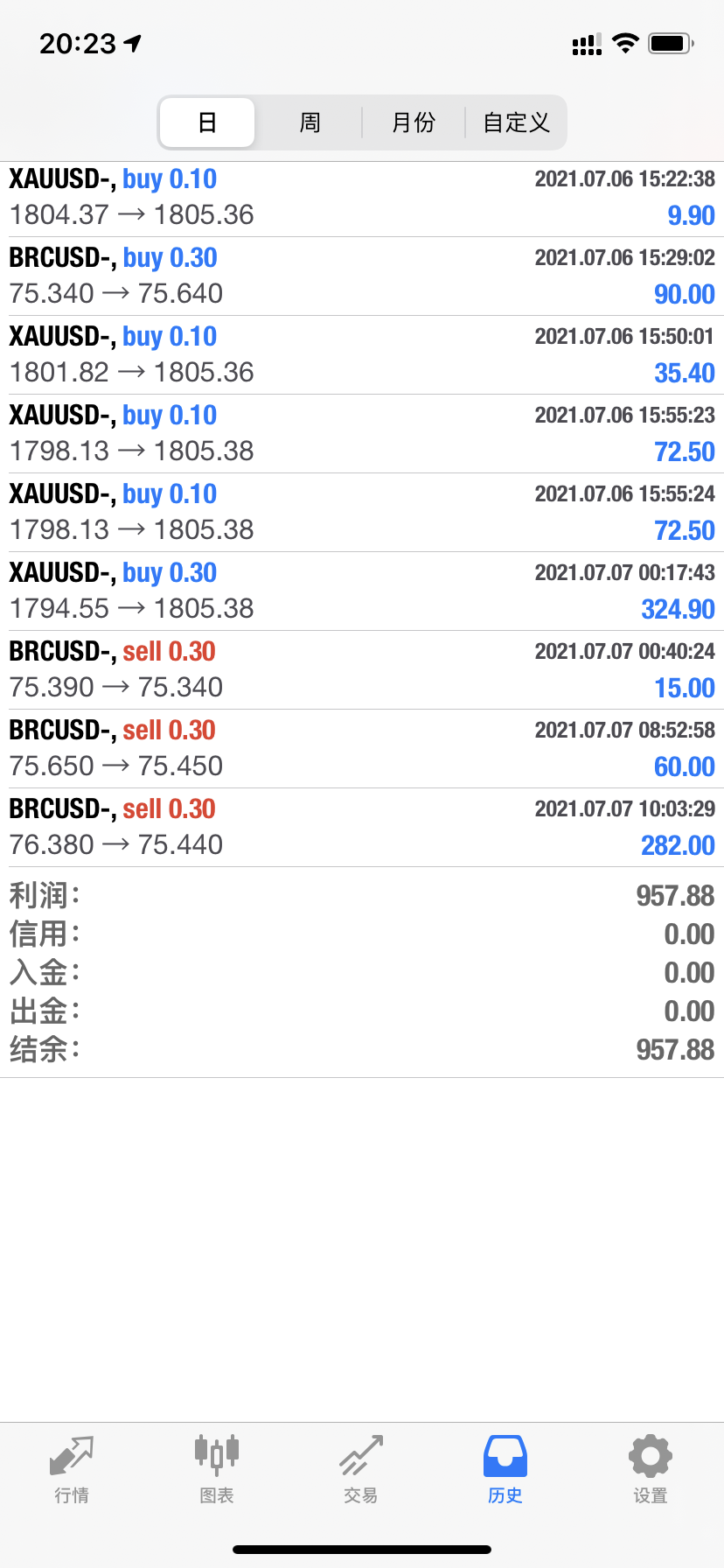
Task: View the BRCUSD sell trade with 60.00 profit
Action: point(362,749)
